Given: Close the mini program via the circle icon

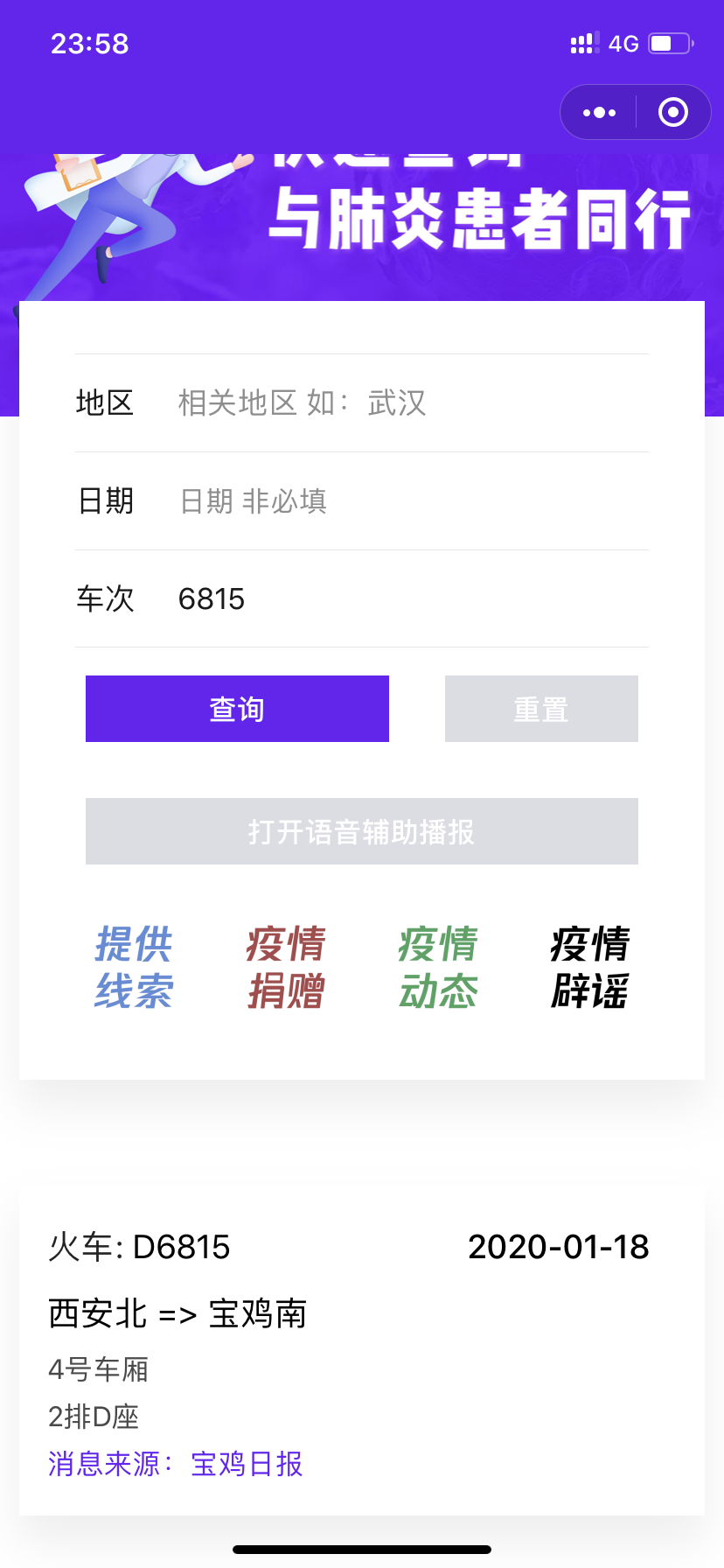Looking at the screenshot, I should [672, 113].
